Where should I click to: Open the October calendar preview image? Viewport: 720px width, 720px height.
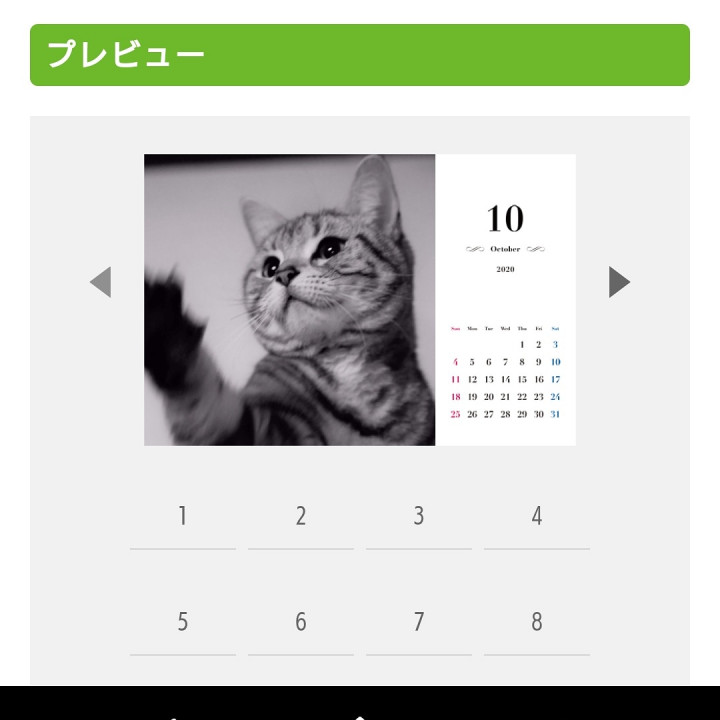359,300
